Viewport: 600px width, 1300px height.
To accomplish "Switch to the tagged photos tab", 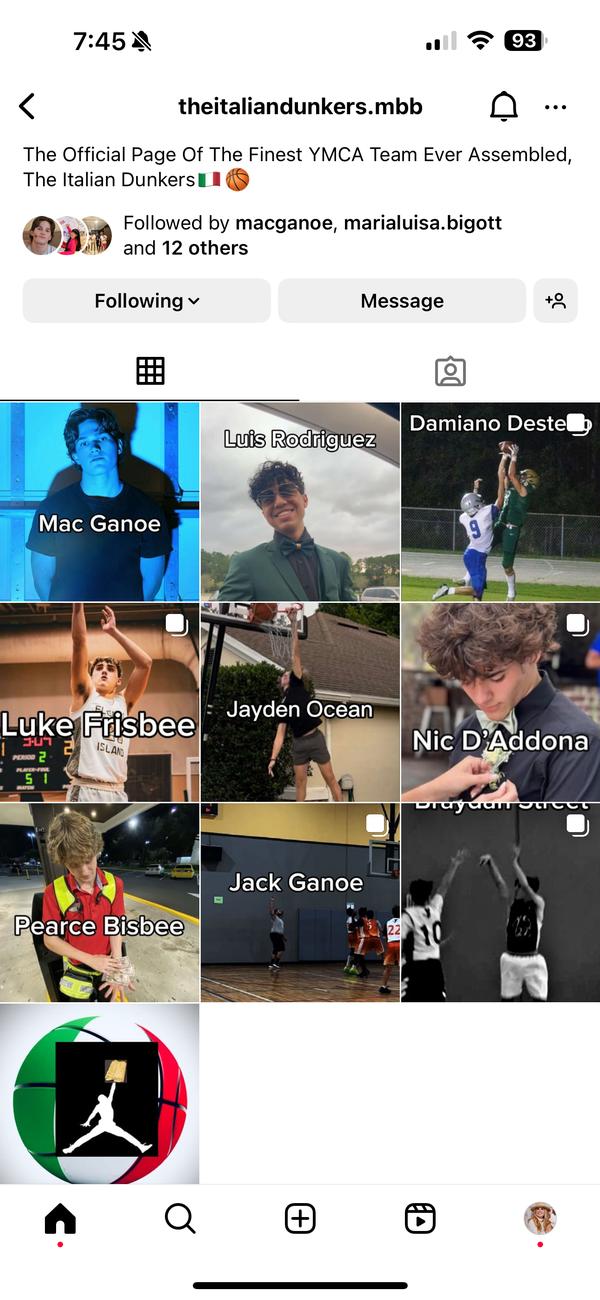I will tap(450, 371).
